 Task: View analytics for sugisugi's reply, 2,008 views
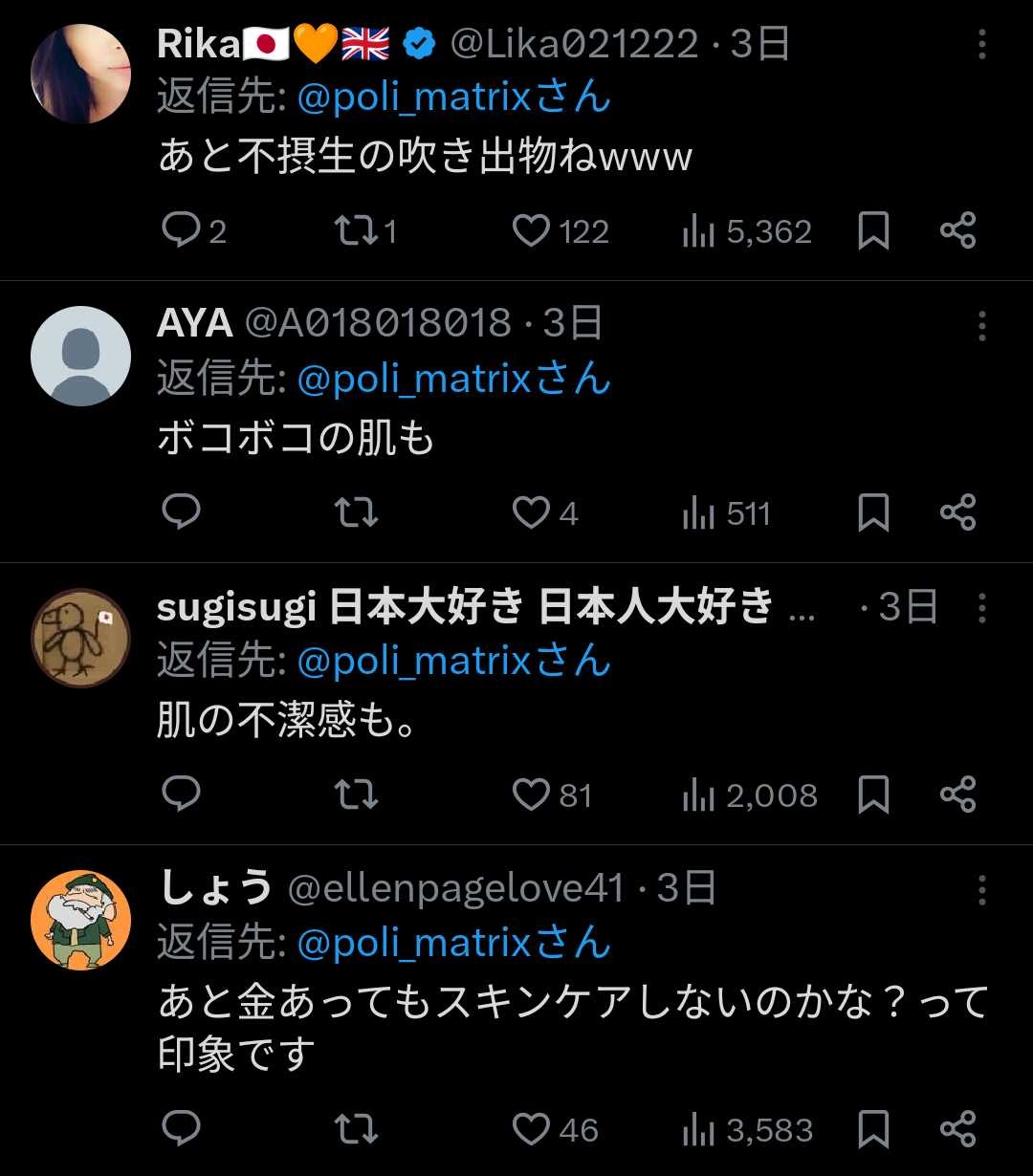(750, 795)
